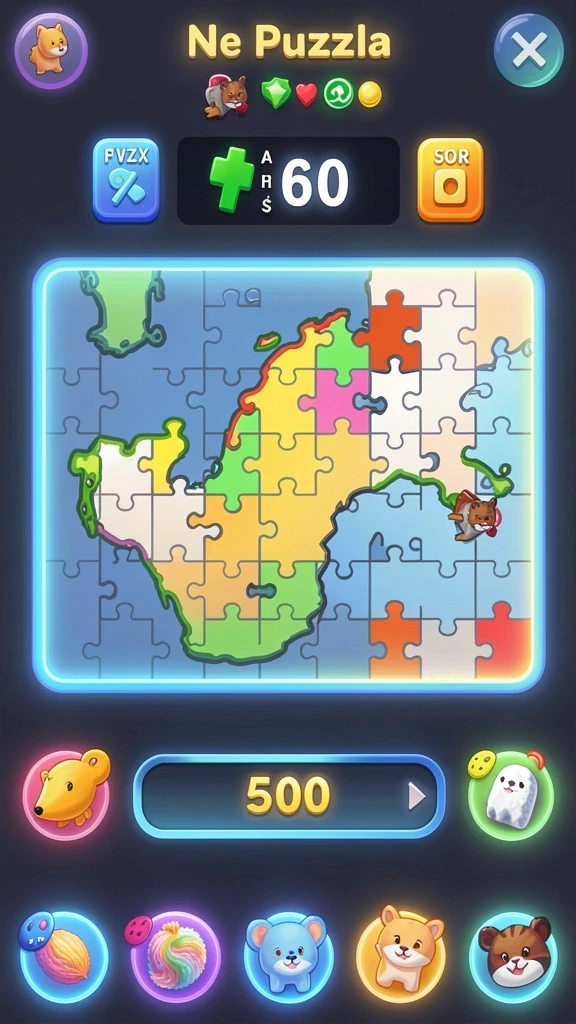Select the blue bear character
Screen dimensions: 576x1024
[x=288, y=956]
